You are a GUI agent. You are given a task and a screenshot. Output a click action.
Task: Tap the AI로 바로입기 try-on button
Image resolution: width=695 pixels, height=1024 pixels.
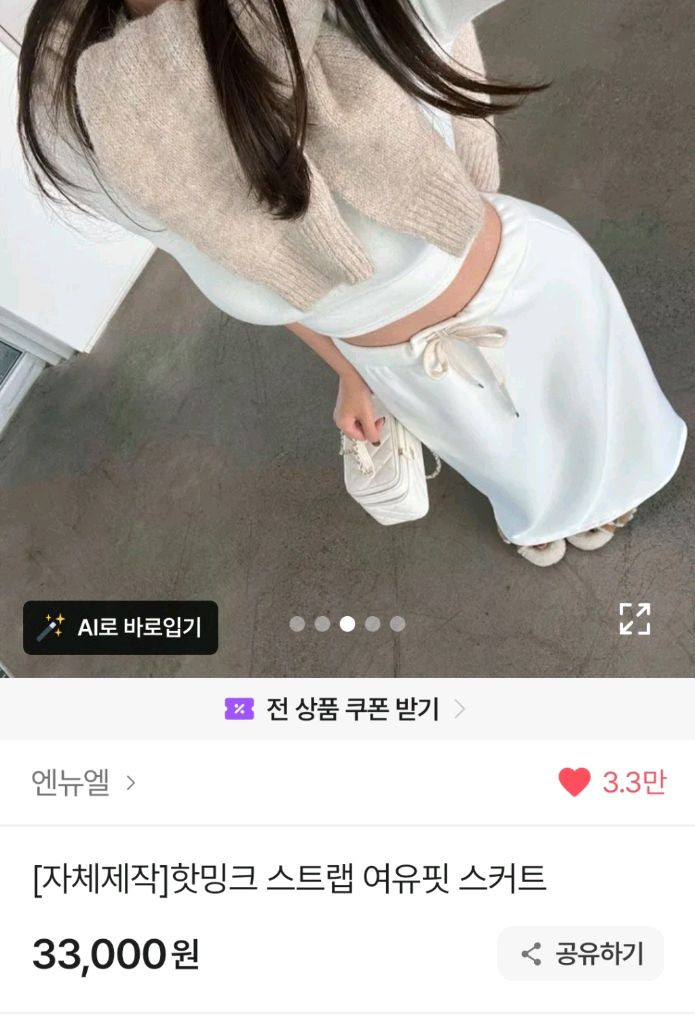[120, 627]
